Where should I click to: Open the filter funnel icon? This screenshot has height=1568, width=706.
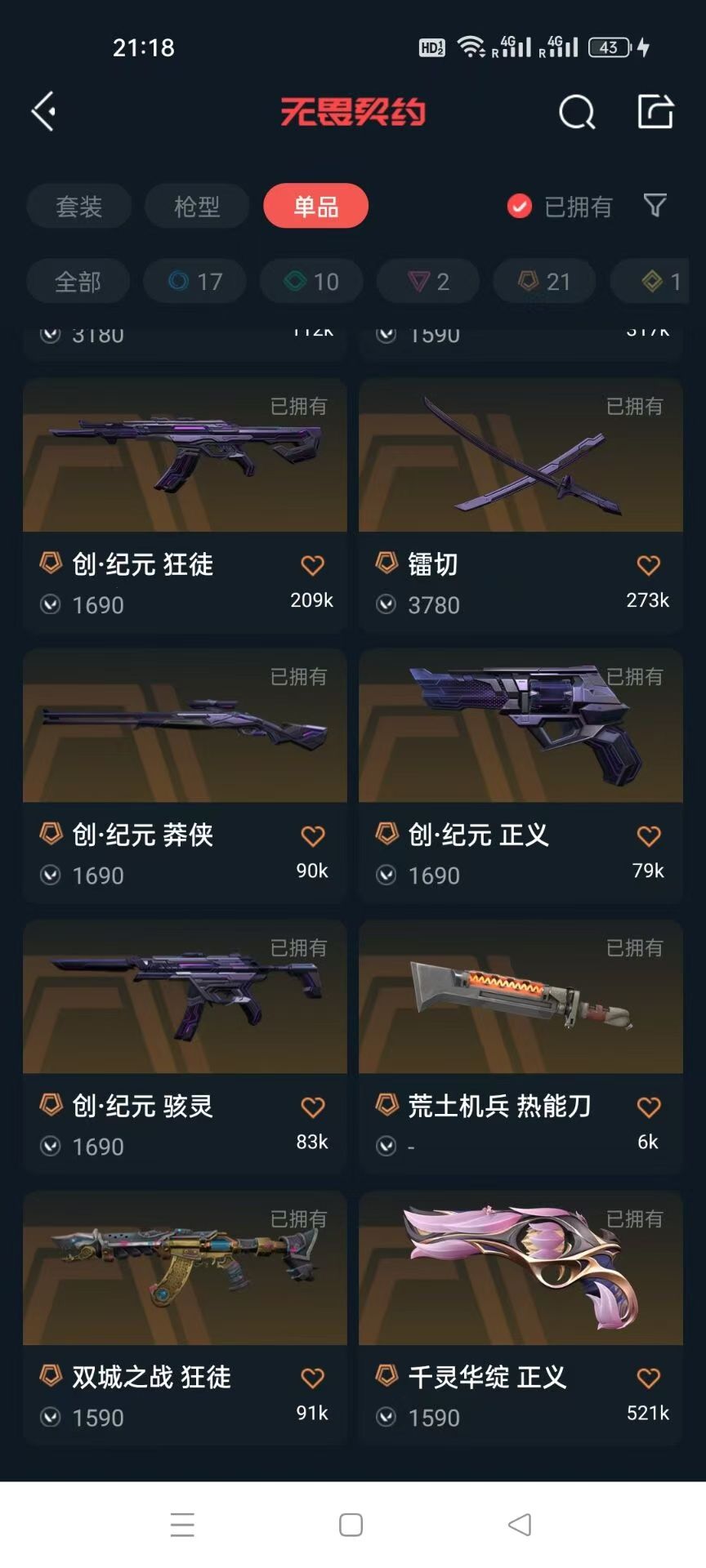pyautogui.click(x=655, y=206)
